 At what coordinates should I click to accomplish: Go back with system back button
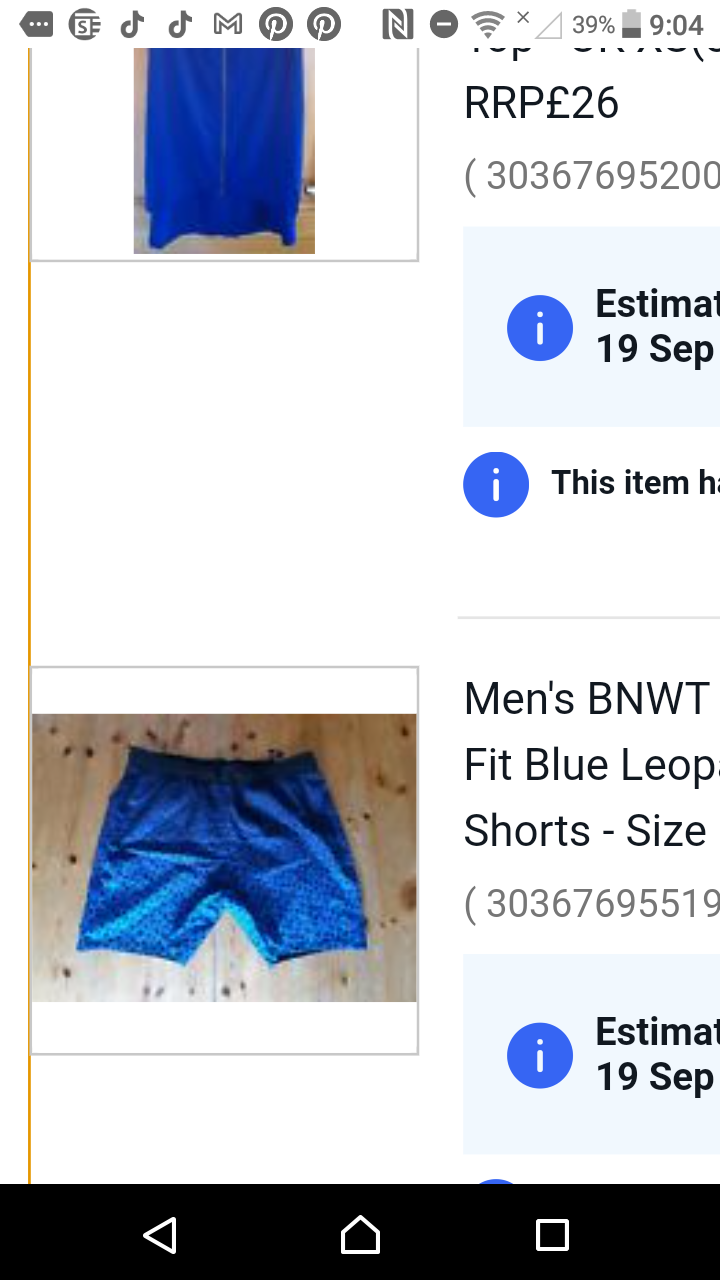pos(160,1235)
